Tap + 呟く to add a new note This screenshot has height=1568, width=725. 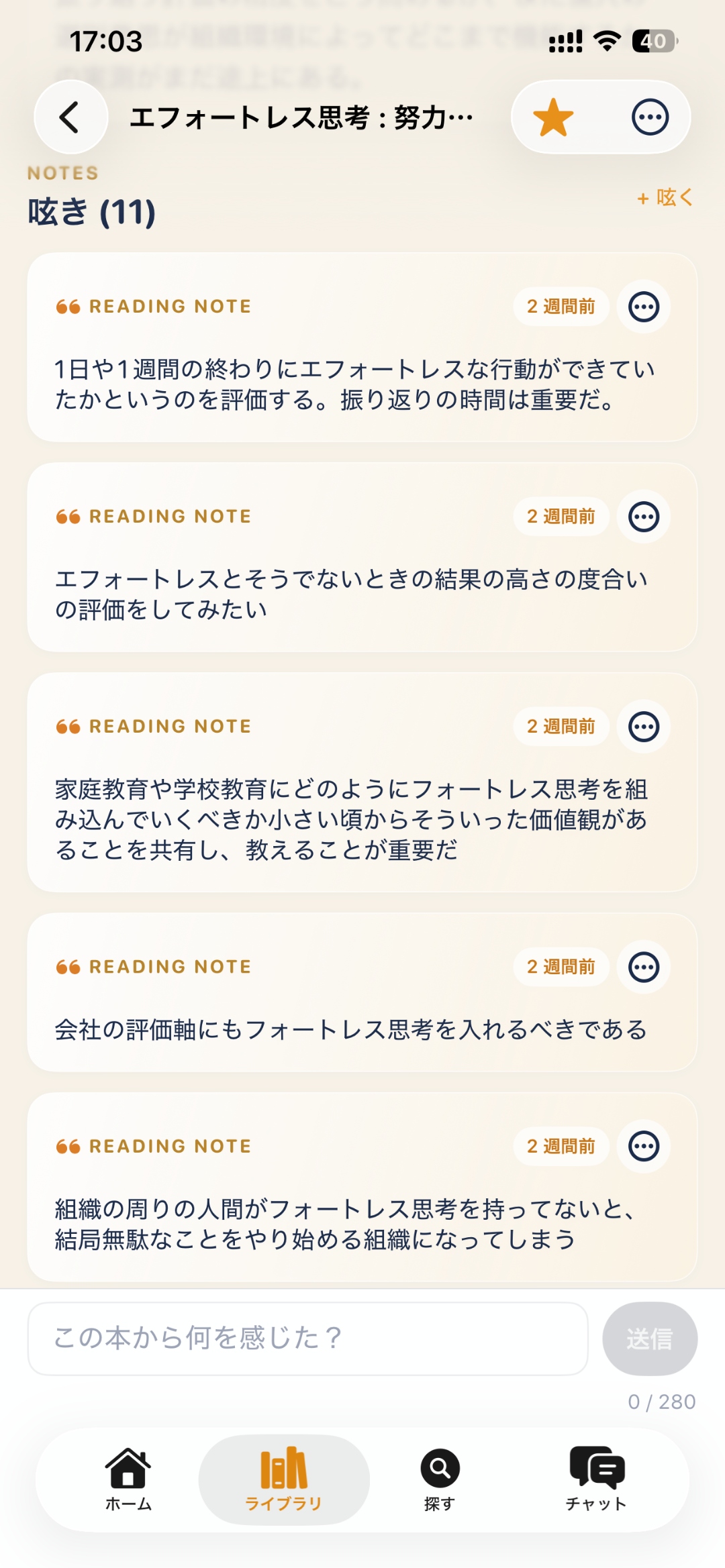click(x=663, y=198)
